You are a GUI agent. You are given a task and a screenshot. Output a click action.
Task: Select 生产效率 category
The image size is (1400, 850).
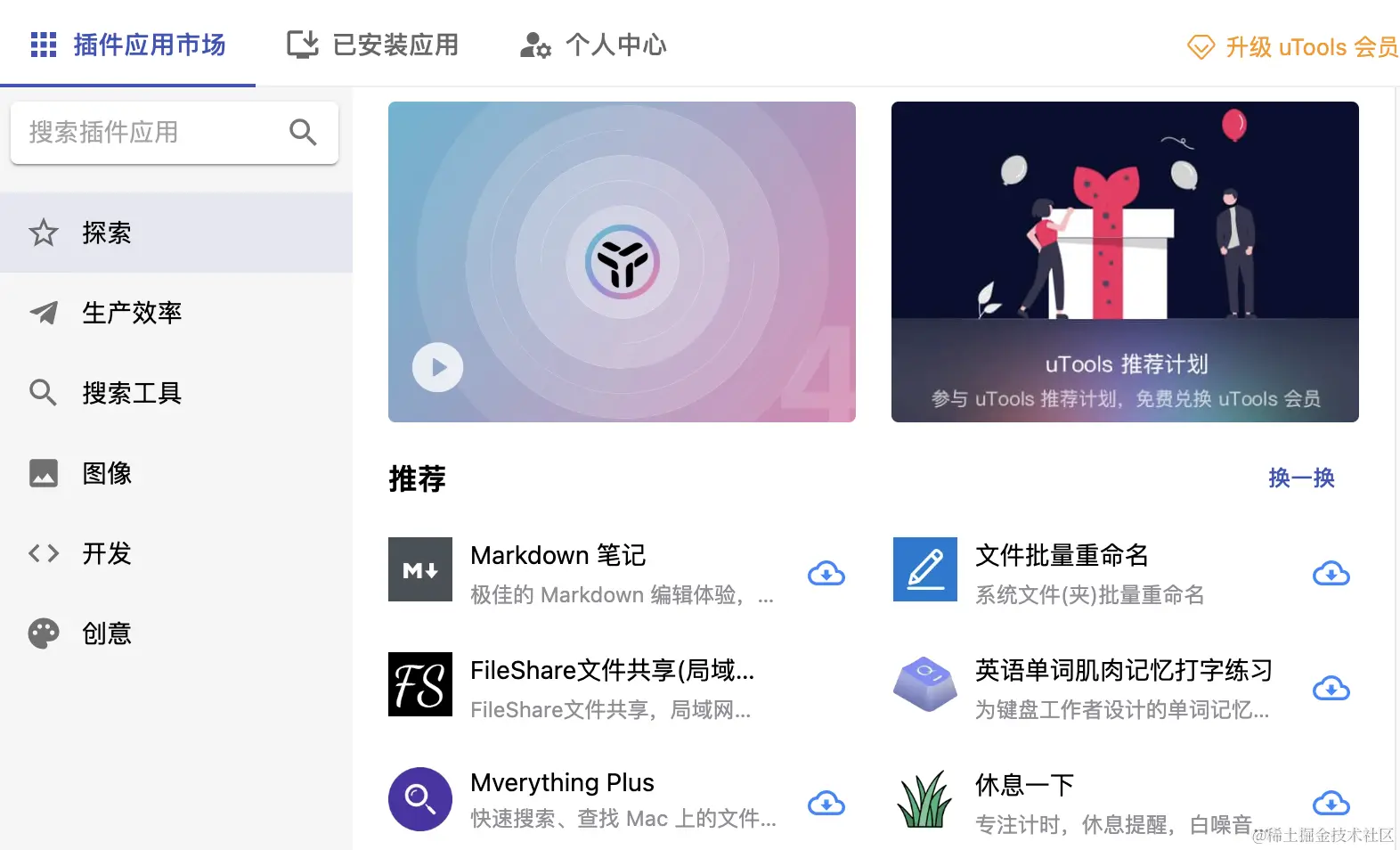[x=132, y=313]
